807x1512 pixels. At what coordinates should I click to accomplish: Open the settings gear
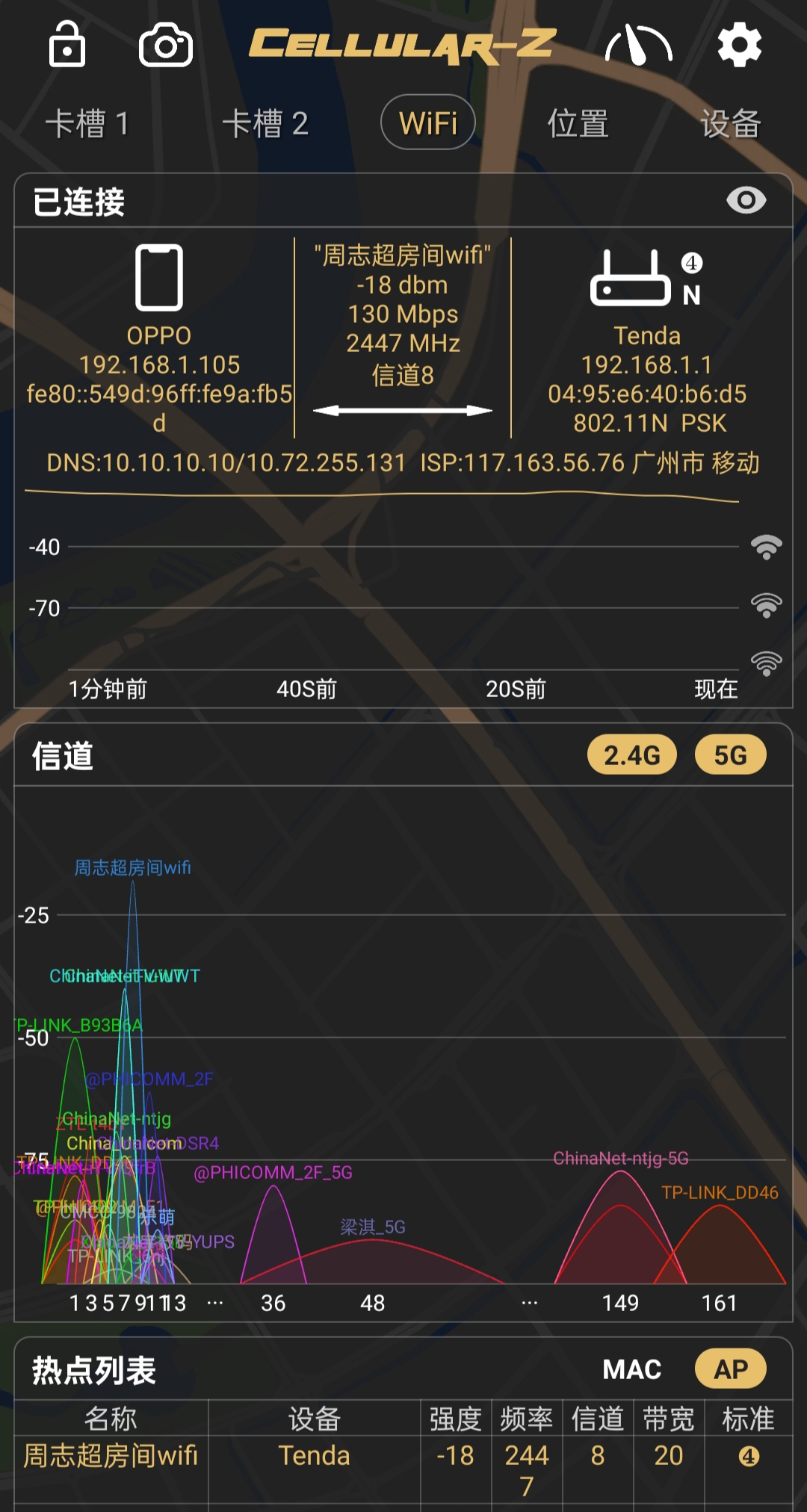tap(739, 45)
